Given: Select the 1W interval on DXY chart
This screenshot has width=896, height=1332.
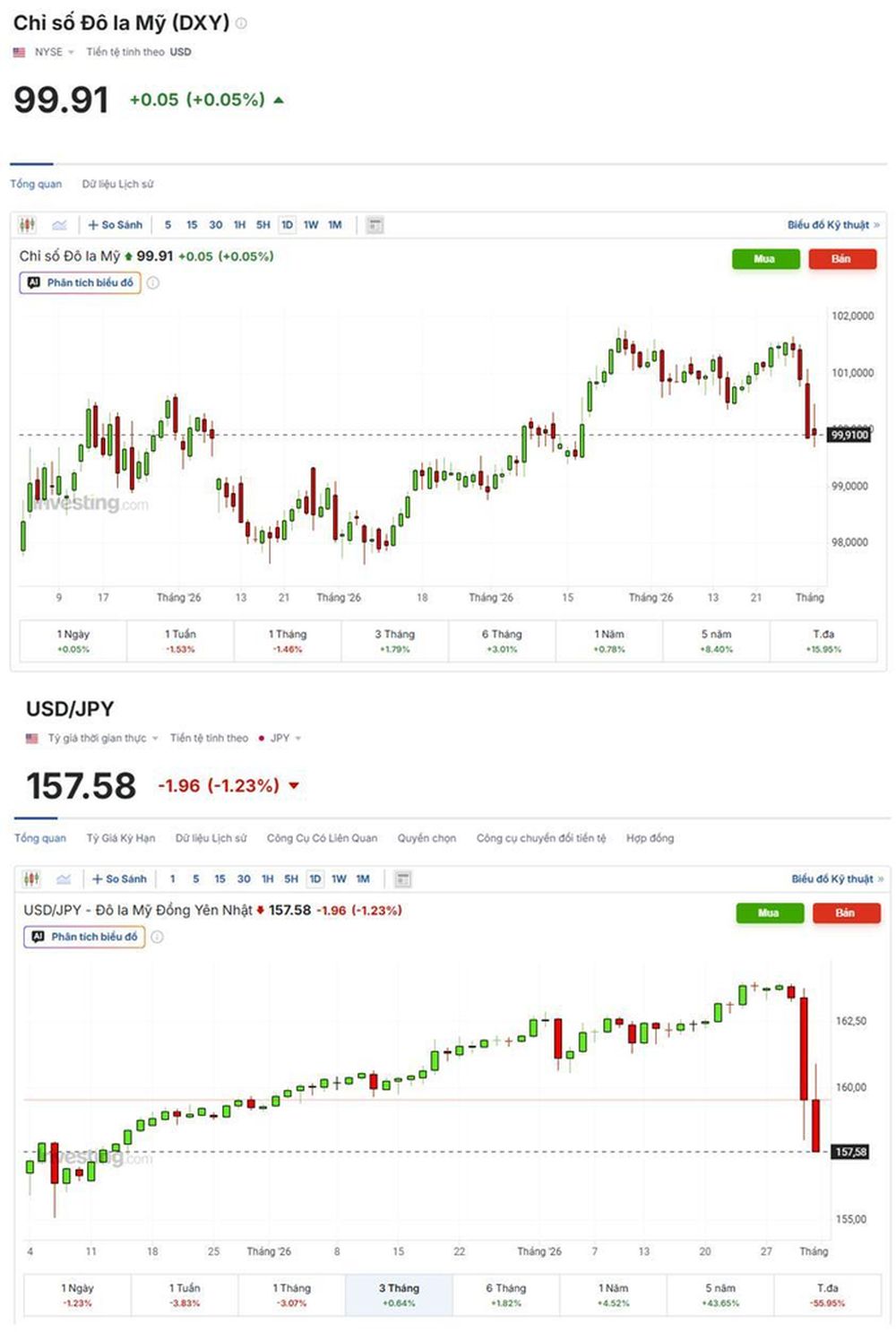Looking at the screenshot, I should point(311,225).
